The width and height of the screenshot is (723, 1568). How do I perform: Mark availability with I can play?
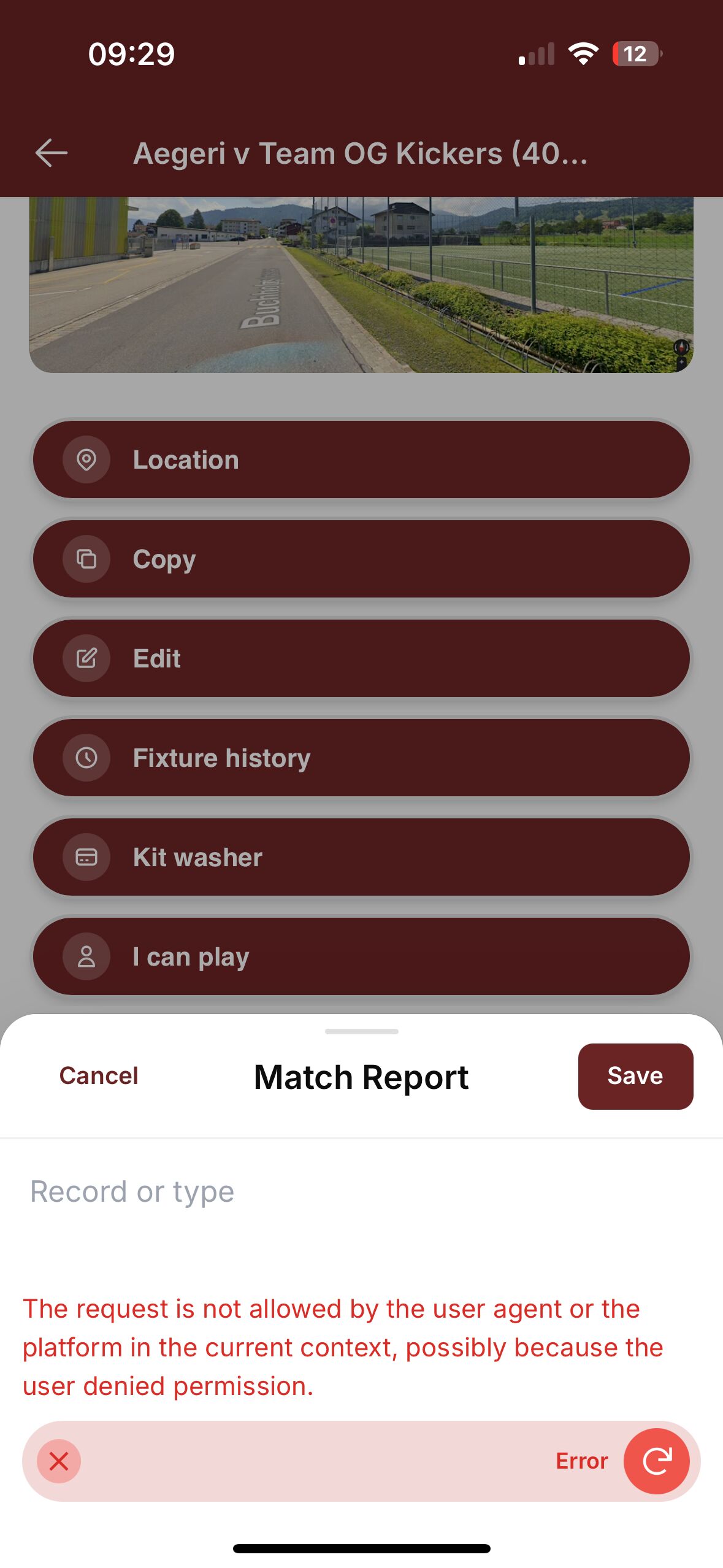click(x=361, y=956)
